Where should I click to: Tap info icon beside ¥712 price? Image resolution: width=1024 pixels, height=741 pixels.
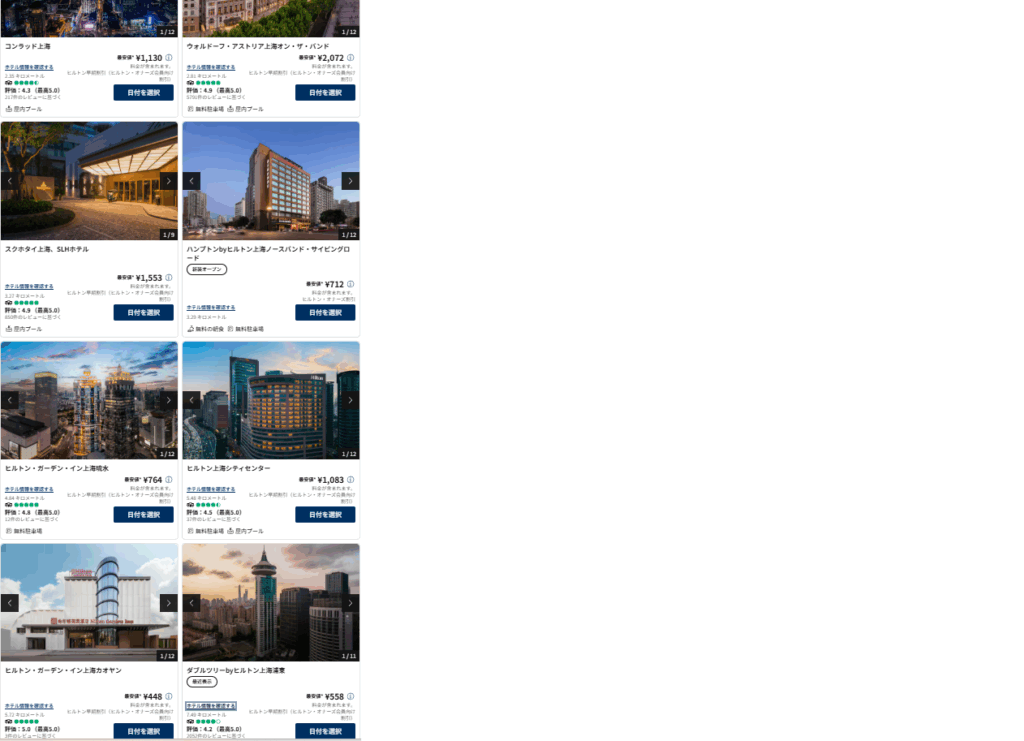(350, 284)
